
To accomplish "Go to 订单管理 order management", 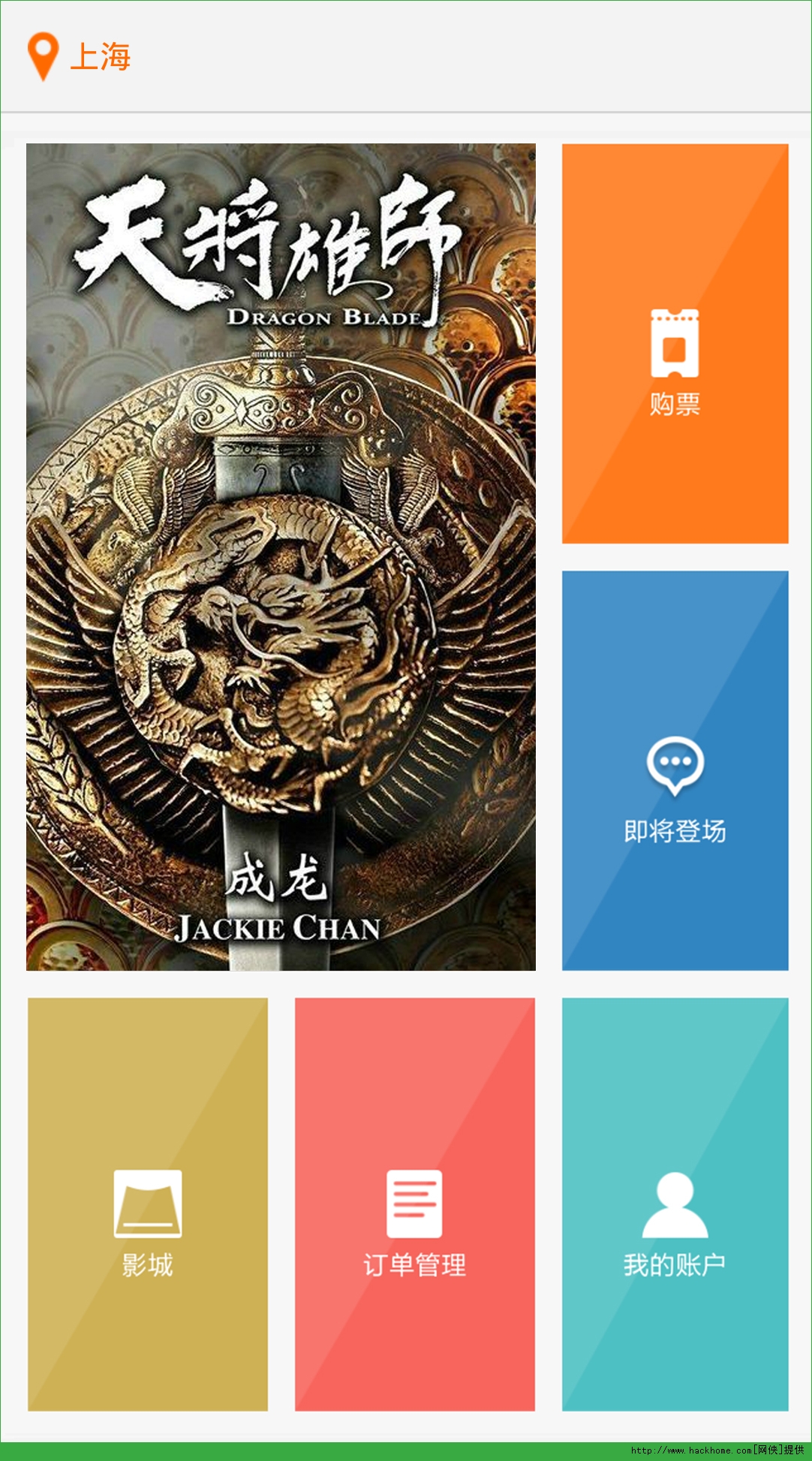I will click(x=415, y=1204).
